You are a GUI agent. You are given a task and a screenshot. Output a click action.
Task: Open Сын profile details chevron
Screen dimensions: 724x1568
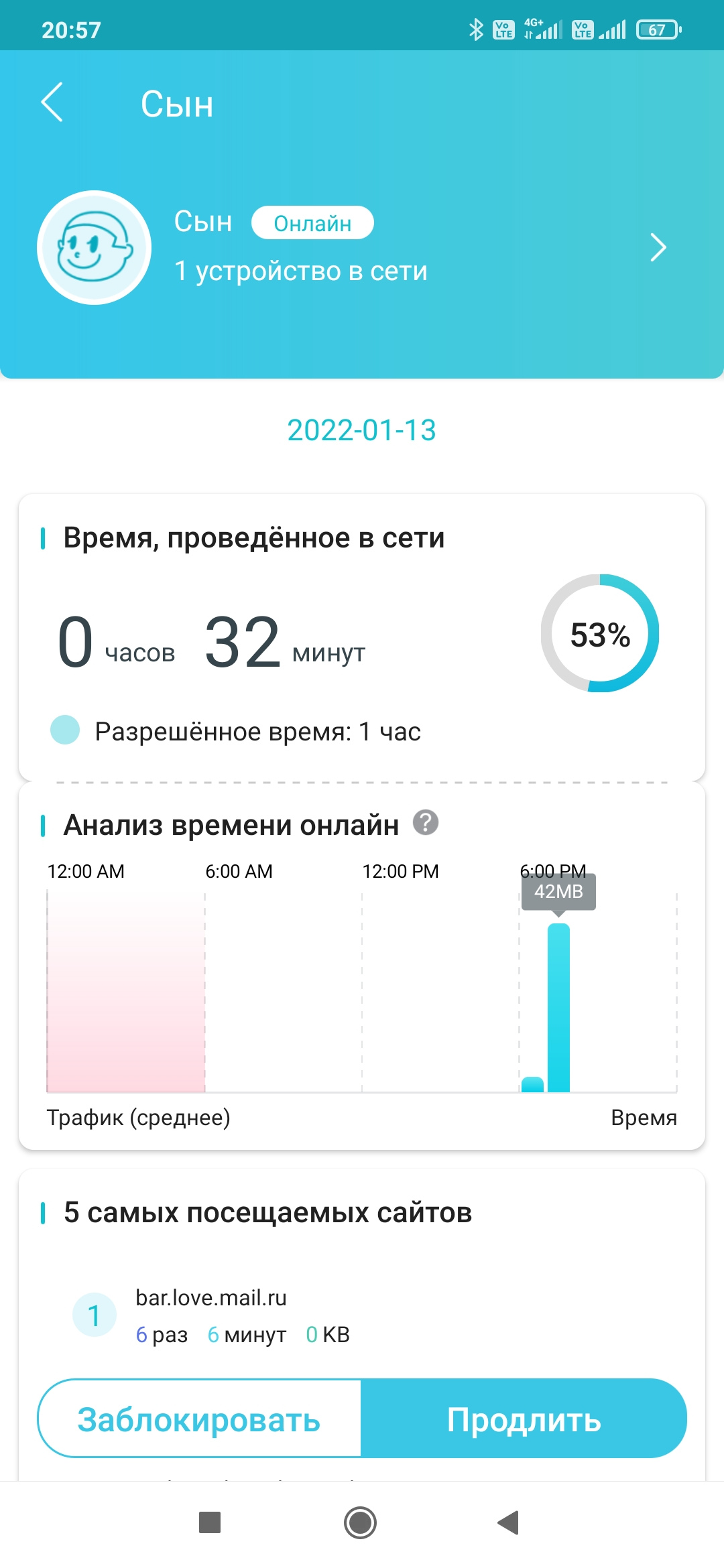(x=658, y=247)
